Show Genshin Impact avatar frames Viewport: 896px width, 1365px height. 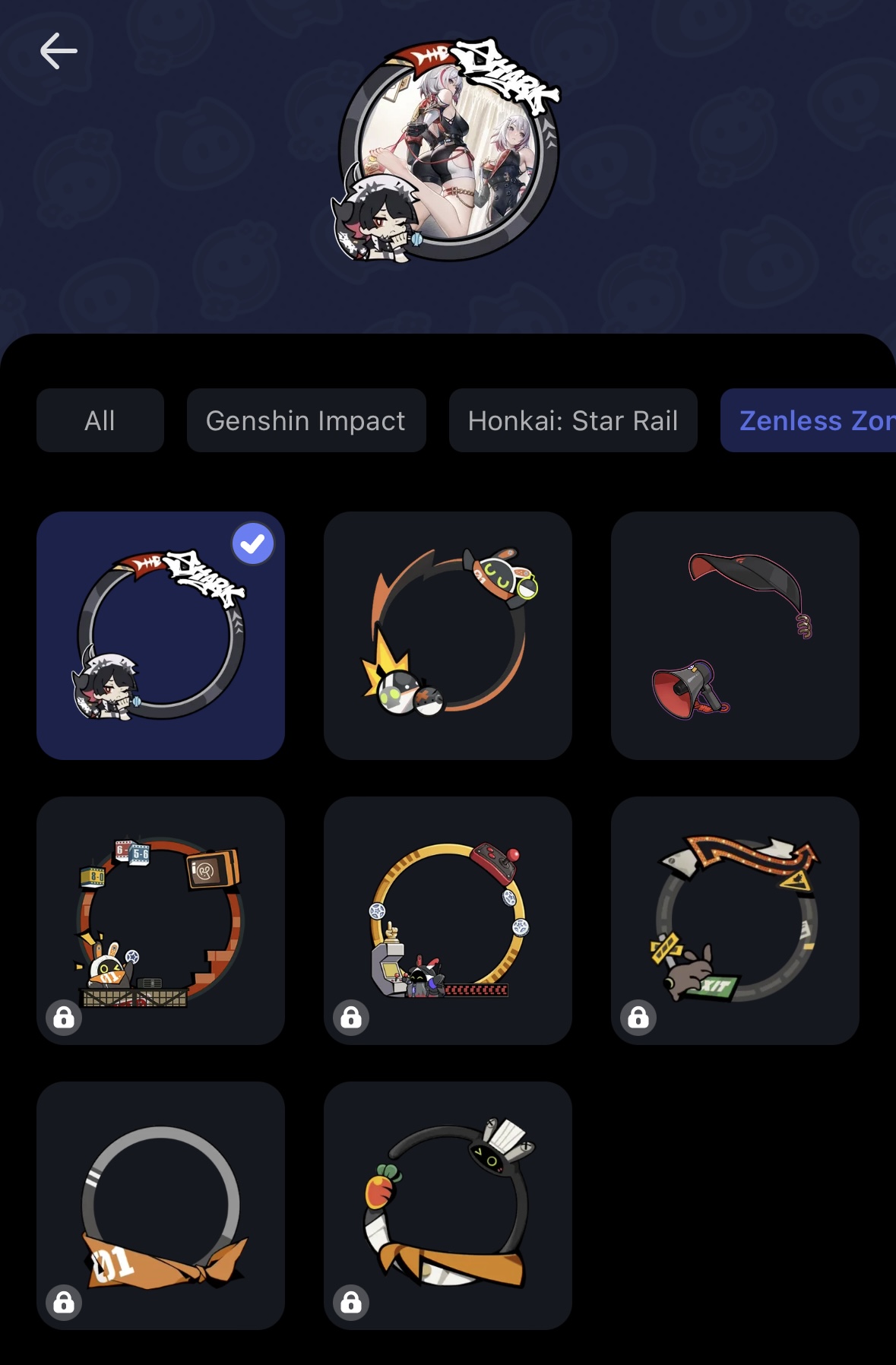[306, 420]
